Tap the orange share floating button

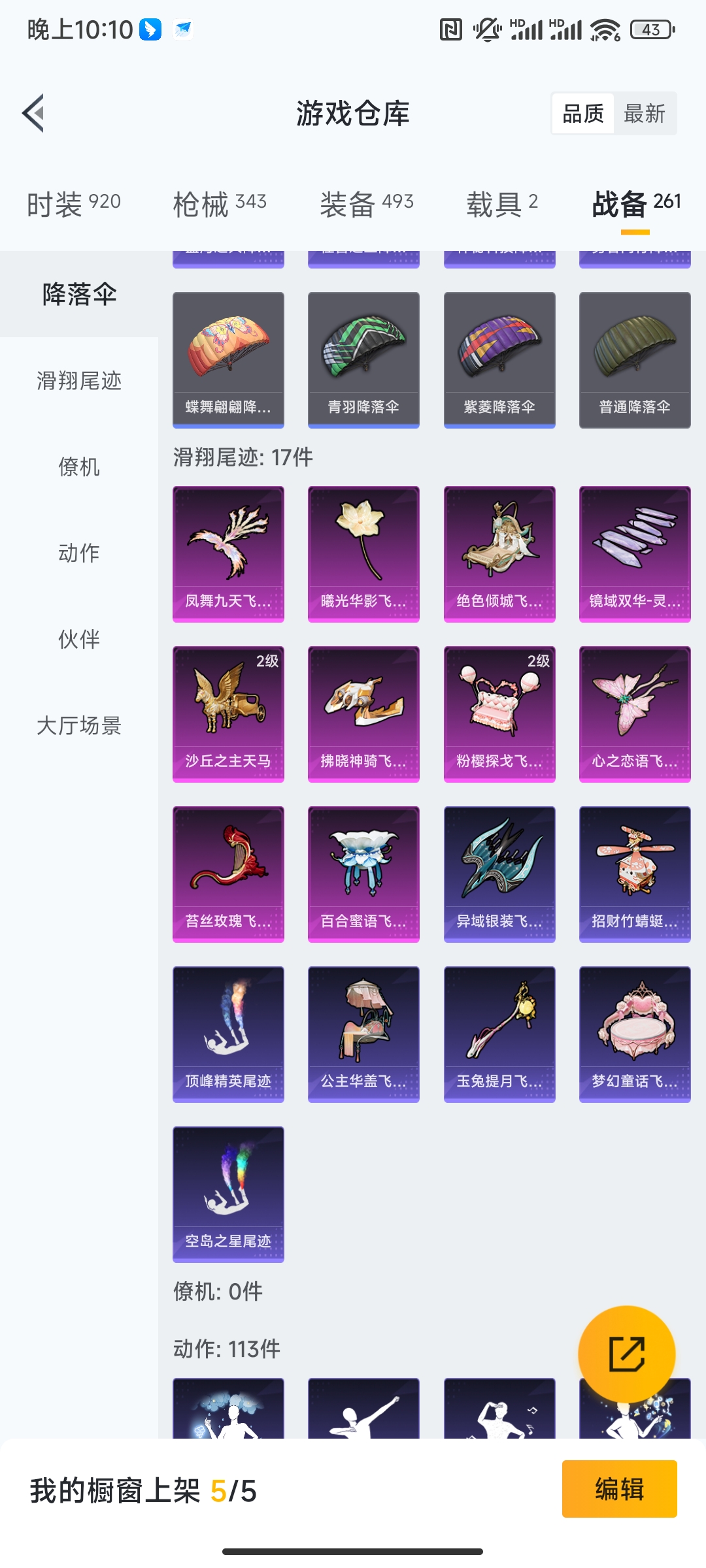pos(626,1354)
